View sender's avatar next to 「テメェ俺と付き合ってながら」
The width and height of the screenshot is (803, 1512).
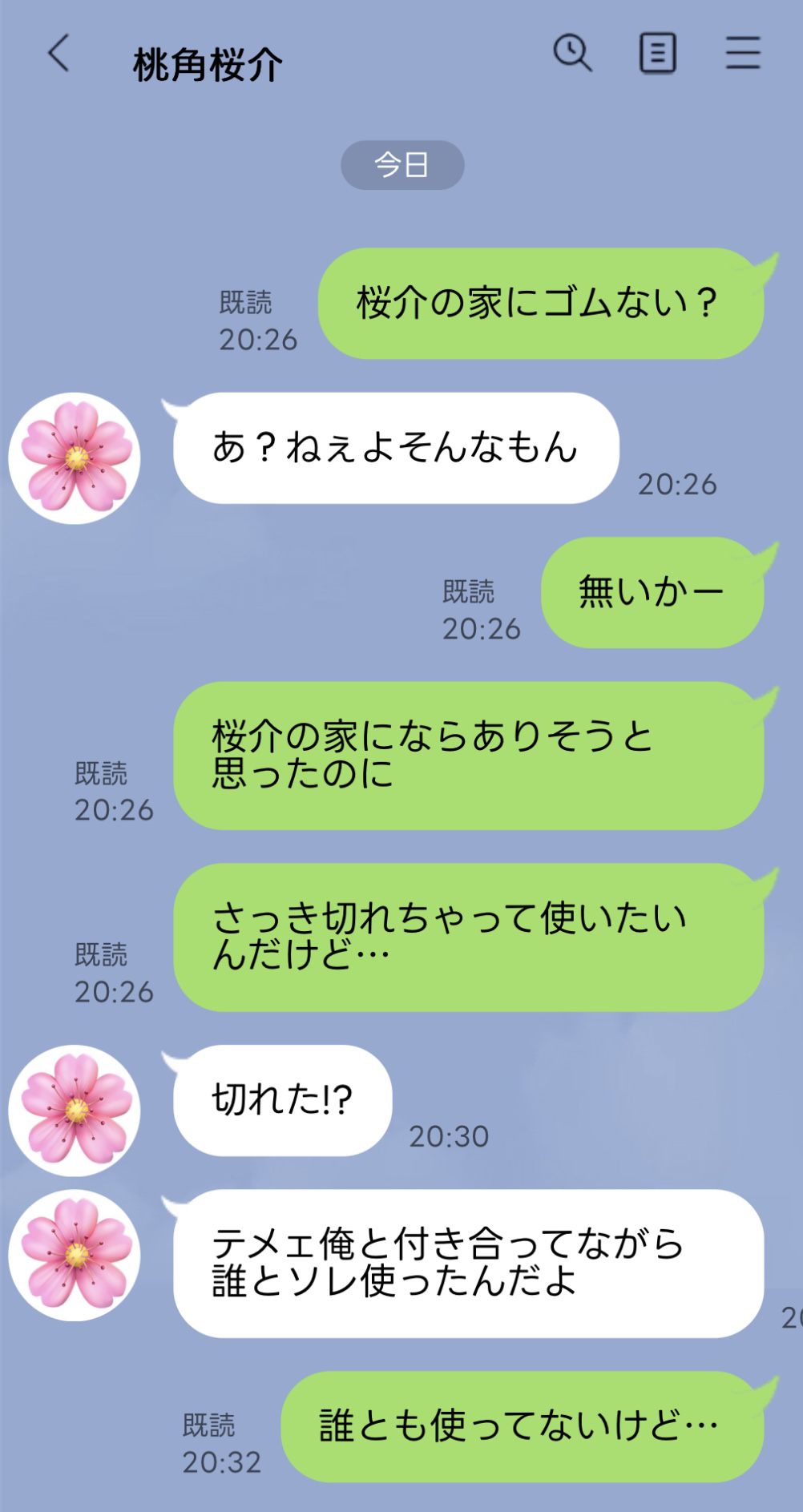(75, 1255)
